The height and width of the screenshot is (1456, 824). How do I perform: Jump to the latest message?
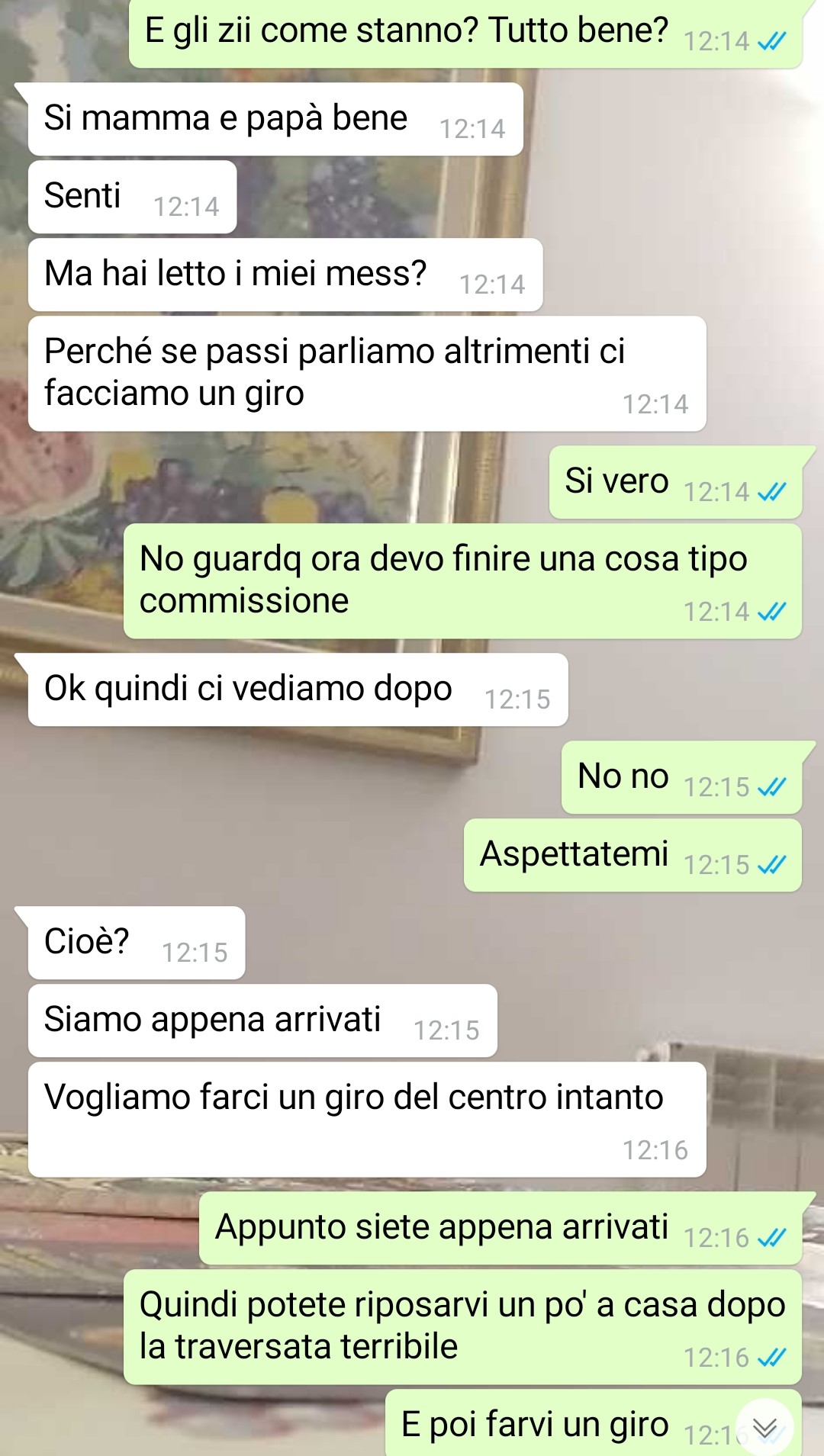point(764,1426)
